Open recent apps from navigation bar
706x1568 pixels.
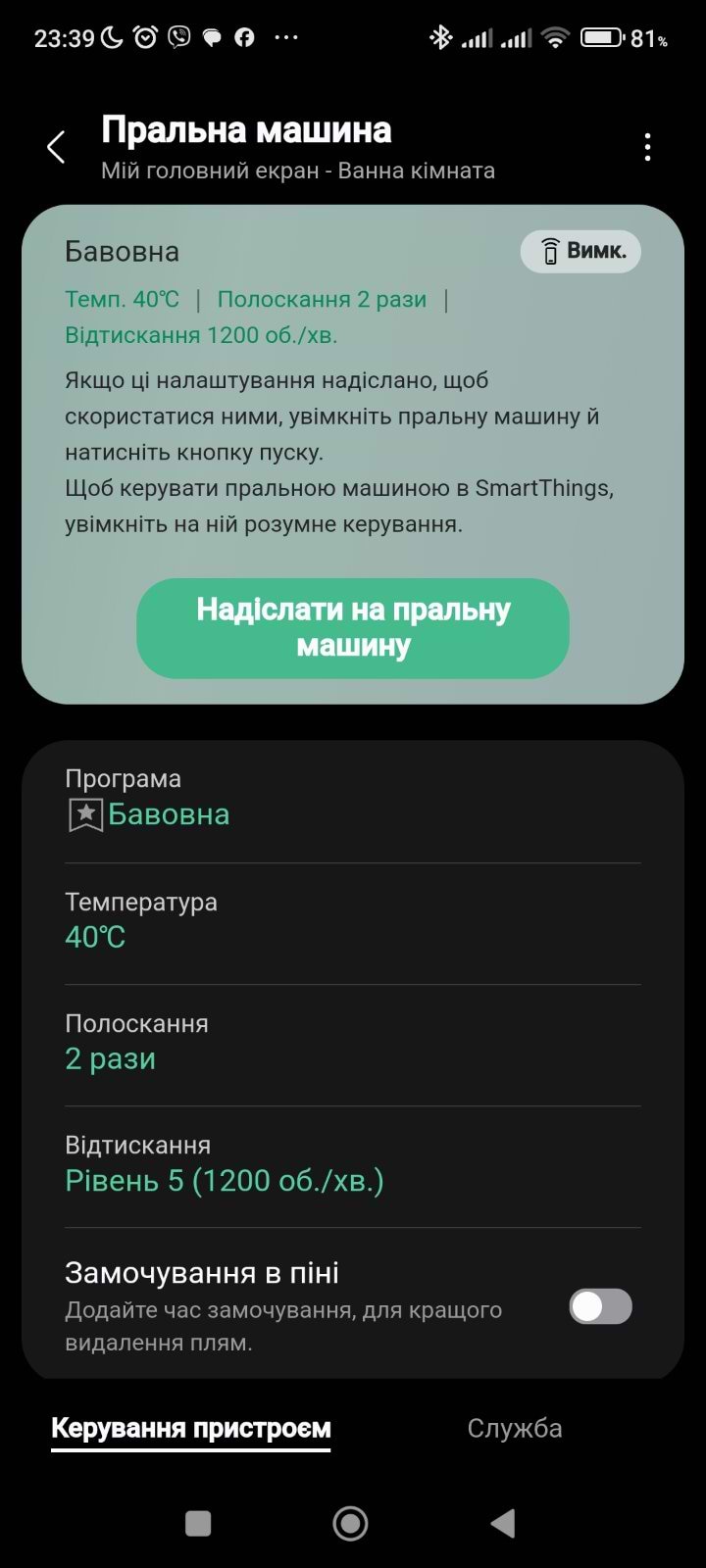coord(198,1523)
